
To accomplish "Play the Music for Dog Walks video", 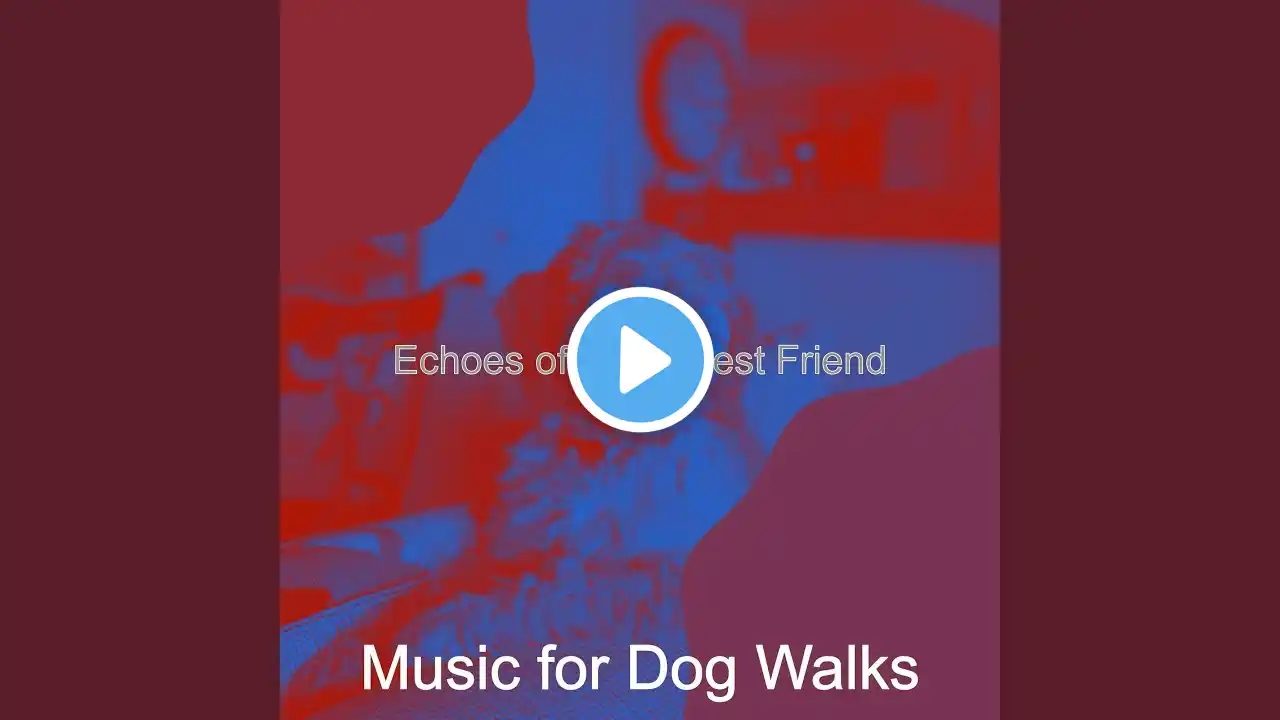I will tap(640, 360).
